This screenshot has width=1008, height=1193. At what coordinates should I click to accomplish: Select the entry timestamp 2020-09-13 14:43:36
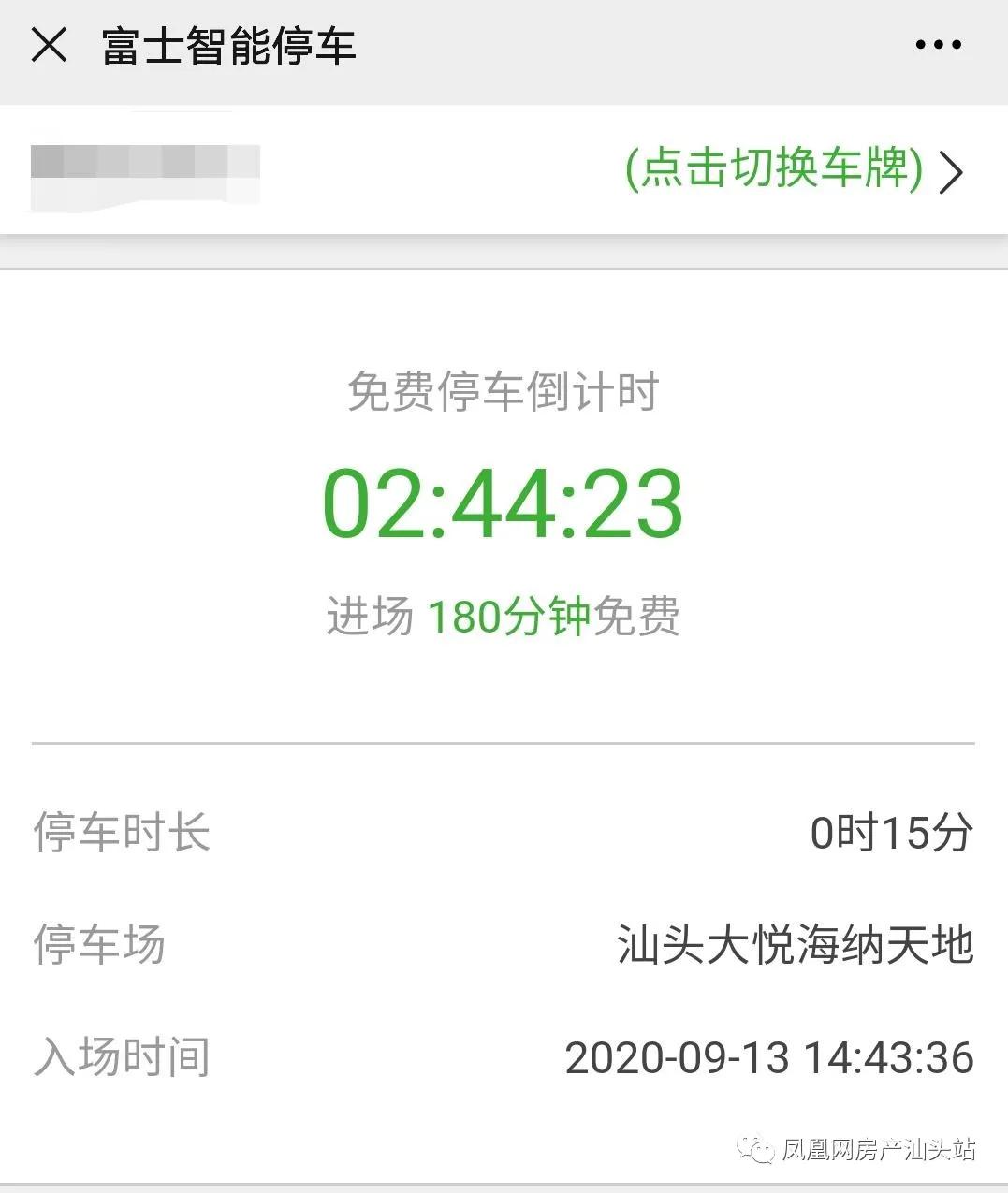[x=771, y=1057]
